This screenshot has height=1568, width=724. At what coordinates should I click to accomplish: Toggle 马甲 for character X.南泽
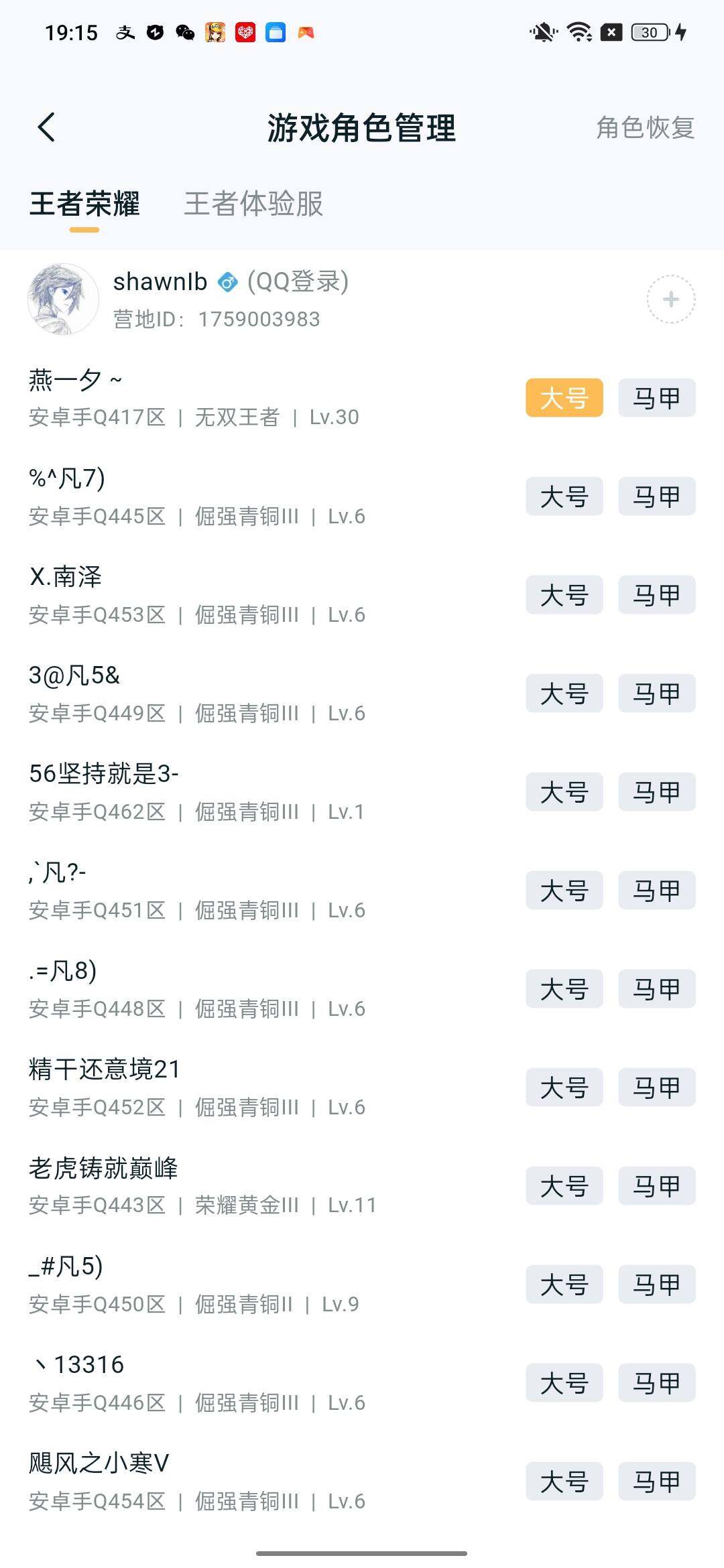656,595
